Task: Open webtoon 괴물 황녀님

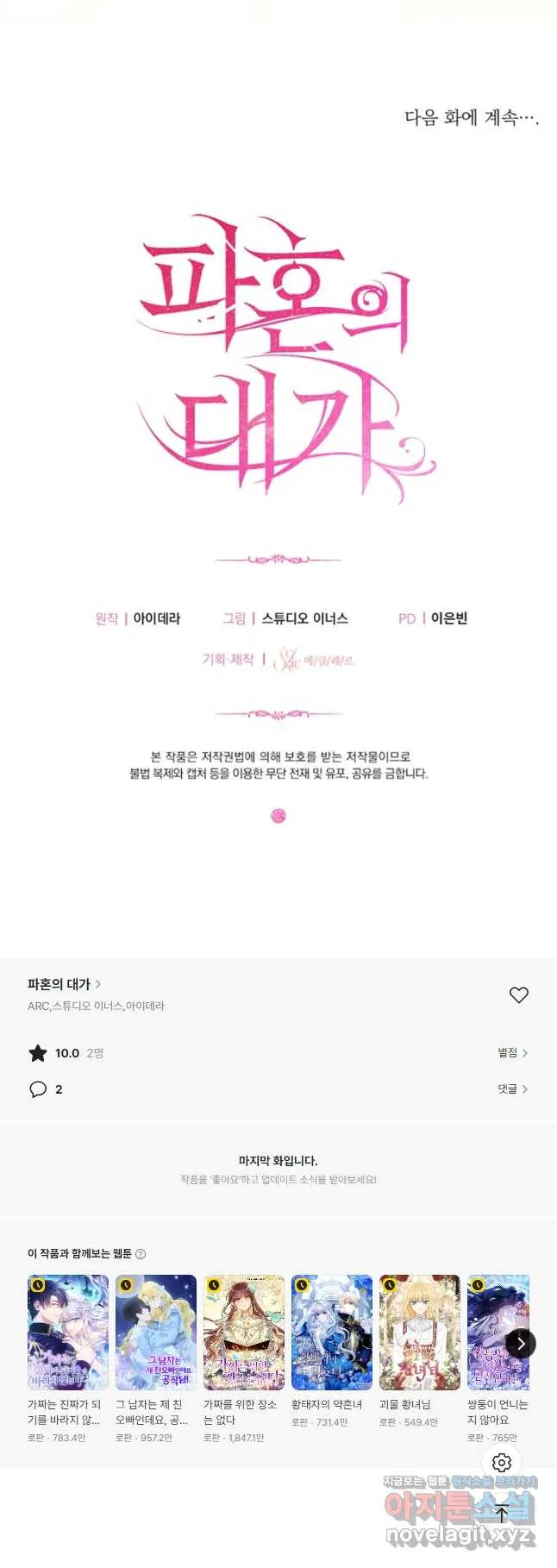Action: tap(420, 1332)
